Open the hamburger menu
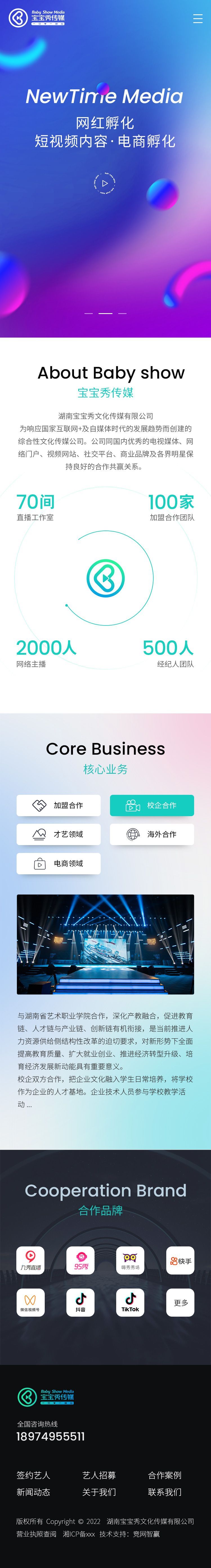Viewport: 211px width, 1568px height. tap(197, 19)
